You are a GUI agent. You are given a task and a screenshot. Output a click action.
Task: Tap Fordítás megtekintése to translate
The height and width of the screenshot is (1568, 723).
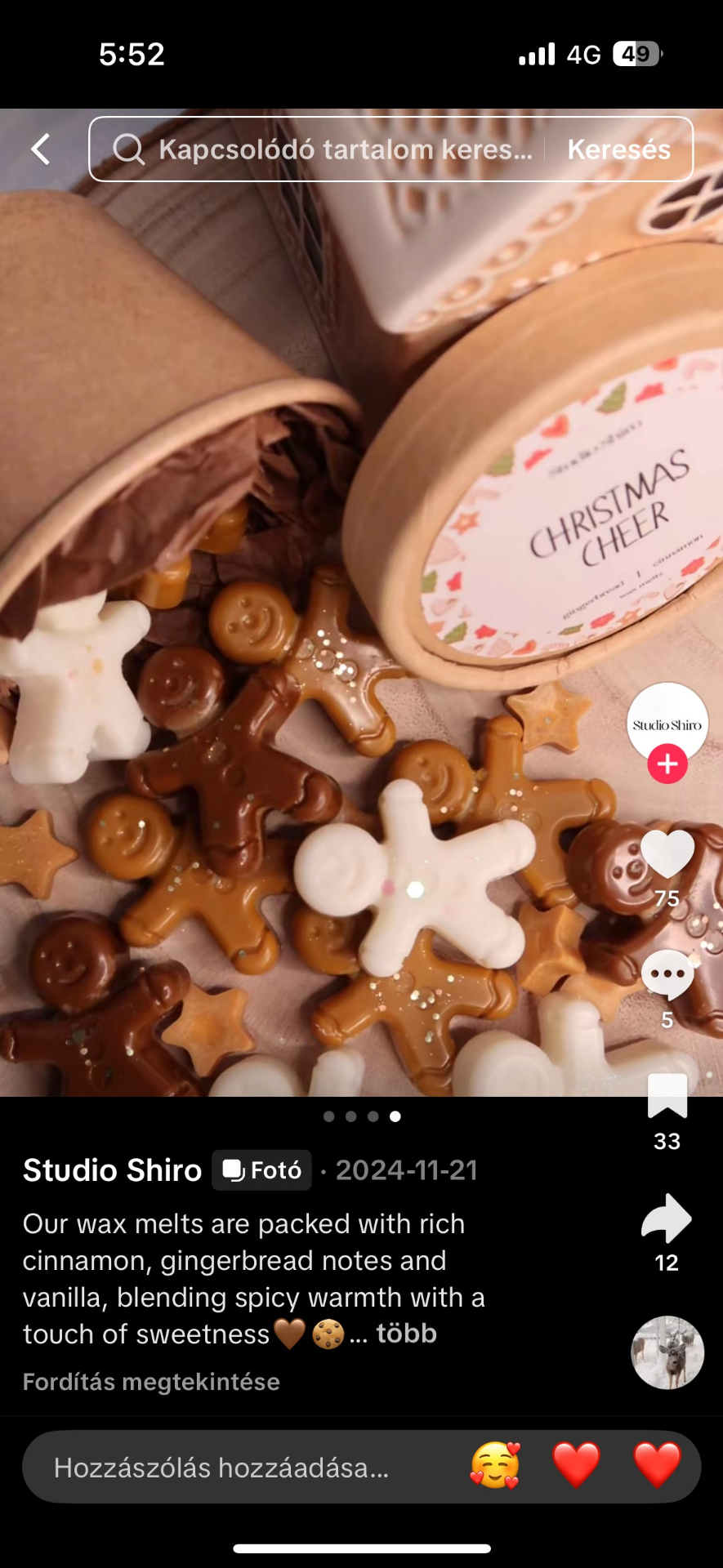151,1382
